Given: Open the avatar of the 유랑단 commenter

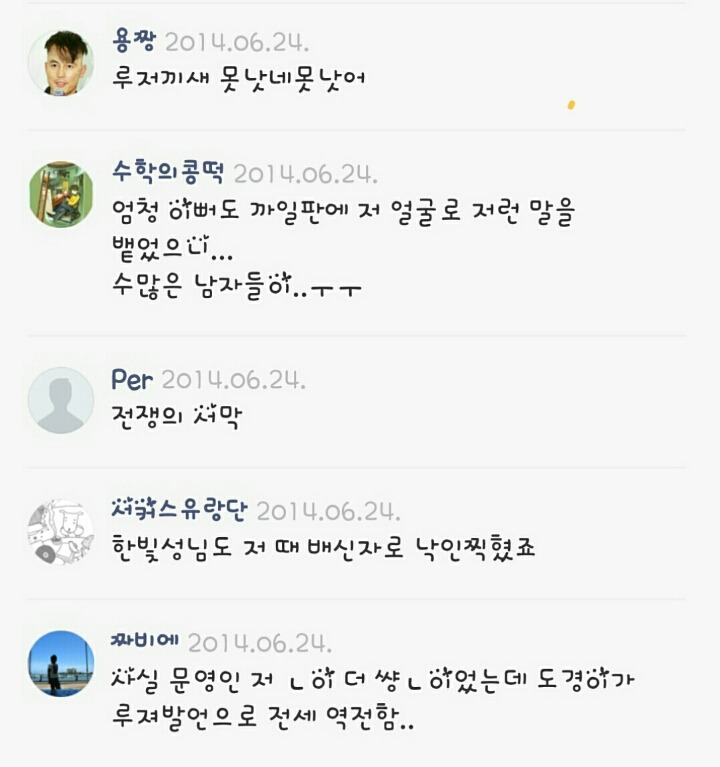Looking at the screenshot, I should pos(60,532).
